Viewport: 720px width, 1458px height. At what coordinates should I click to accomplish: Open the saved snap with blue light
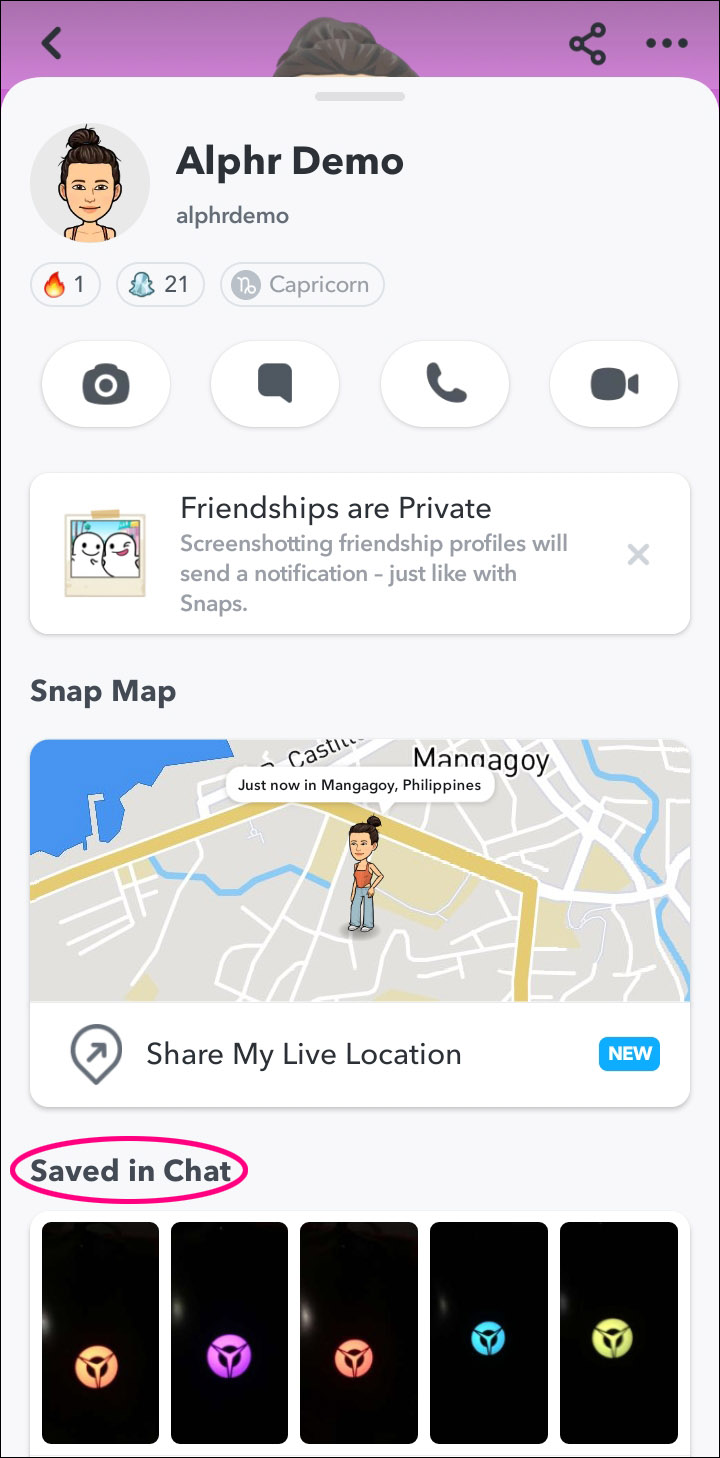pyautogui.click(x=488, y=1332)
